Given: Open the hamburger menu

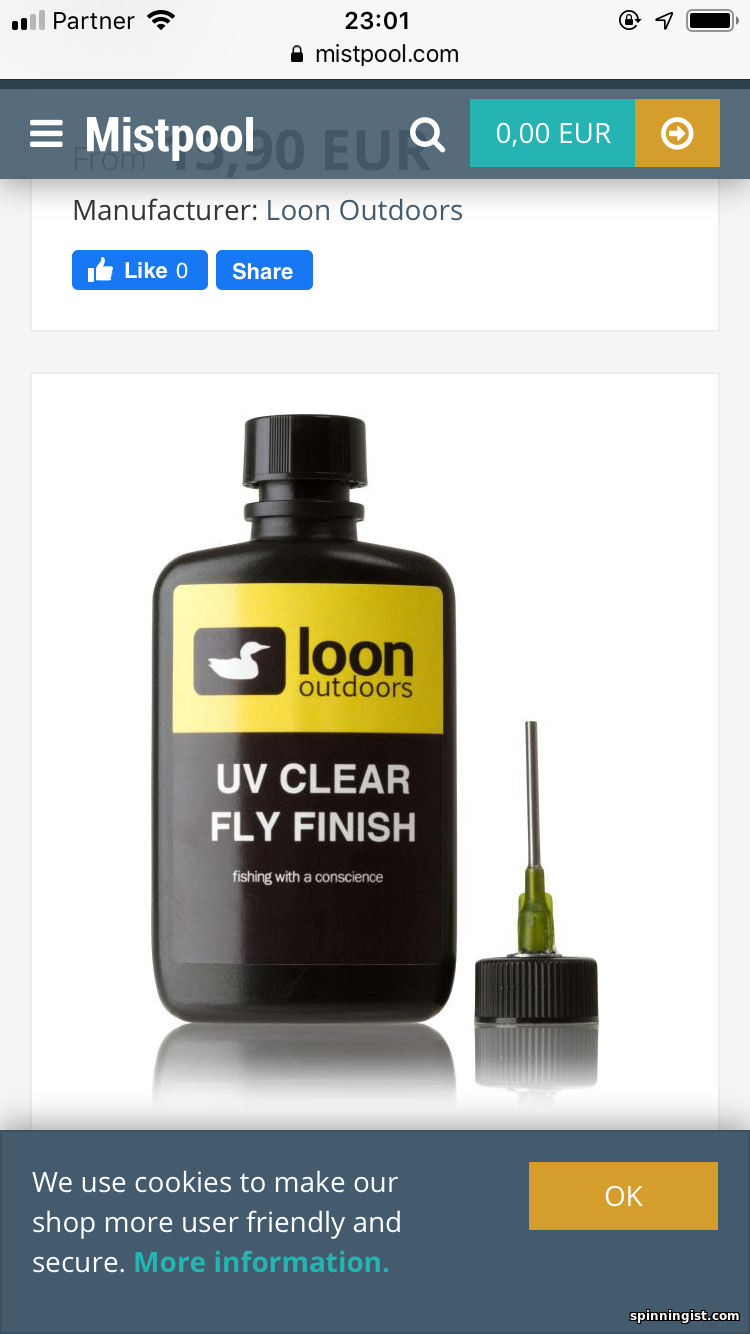Looking at the screenshot, I should coord(46,134).
